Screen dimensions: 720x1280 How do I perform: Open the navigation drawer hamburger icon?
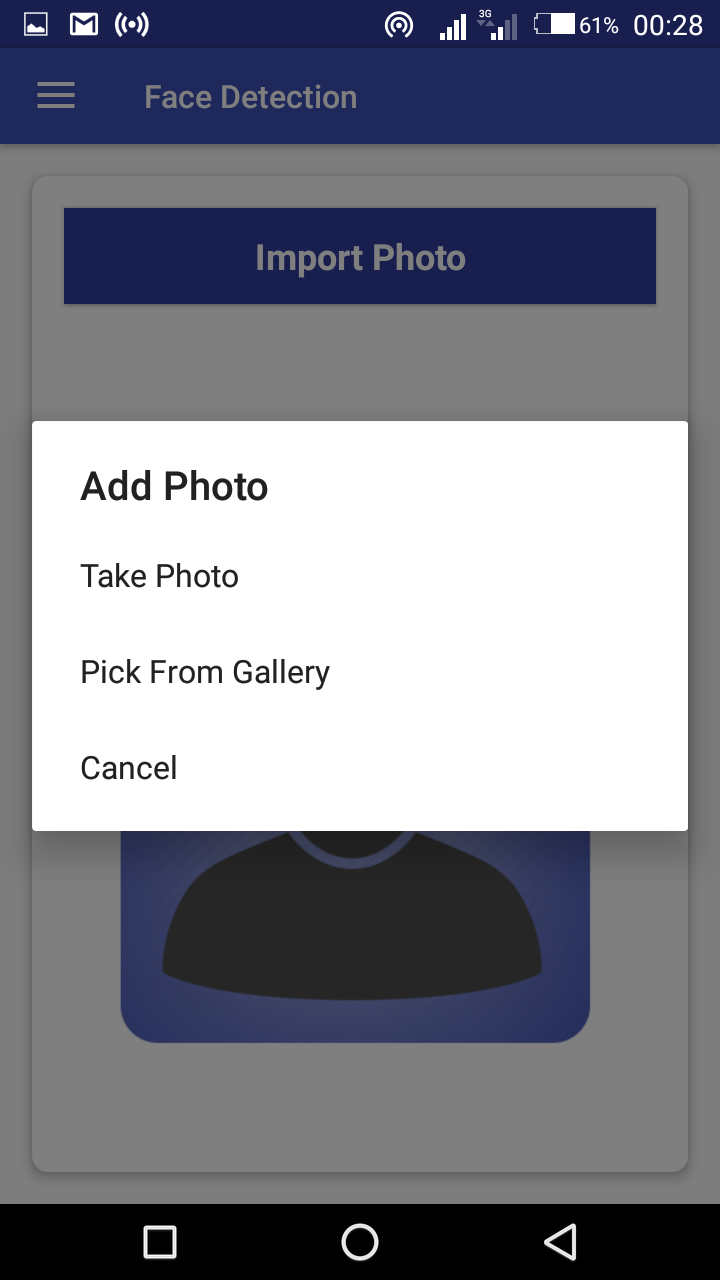point(55,95)
